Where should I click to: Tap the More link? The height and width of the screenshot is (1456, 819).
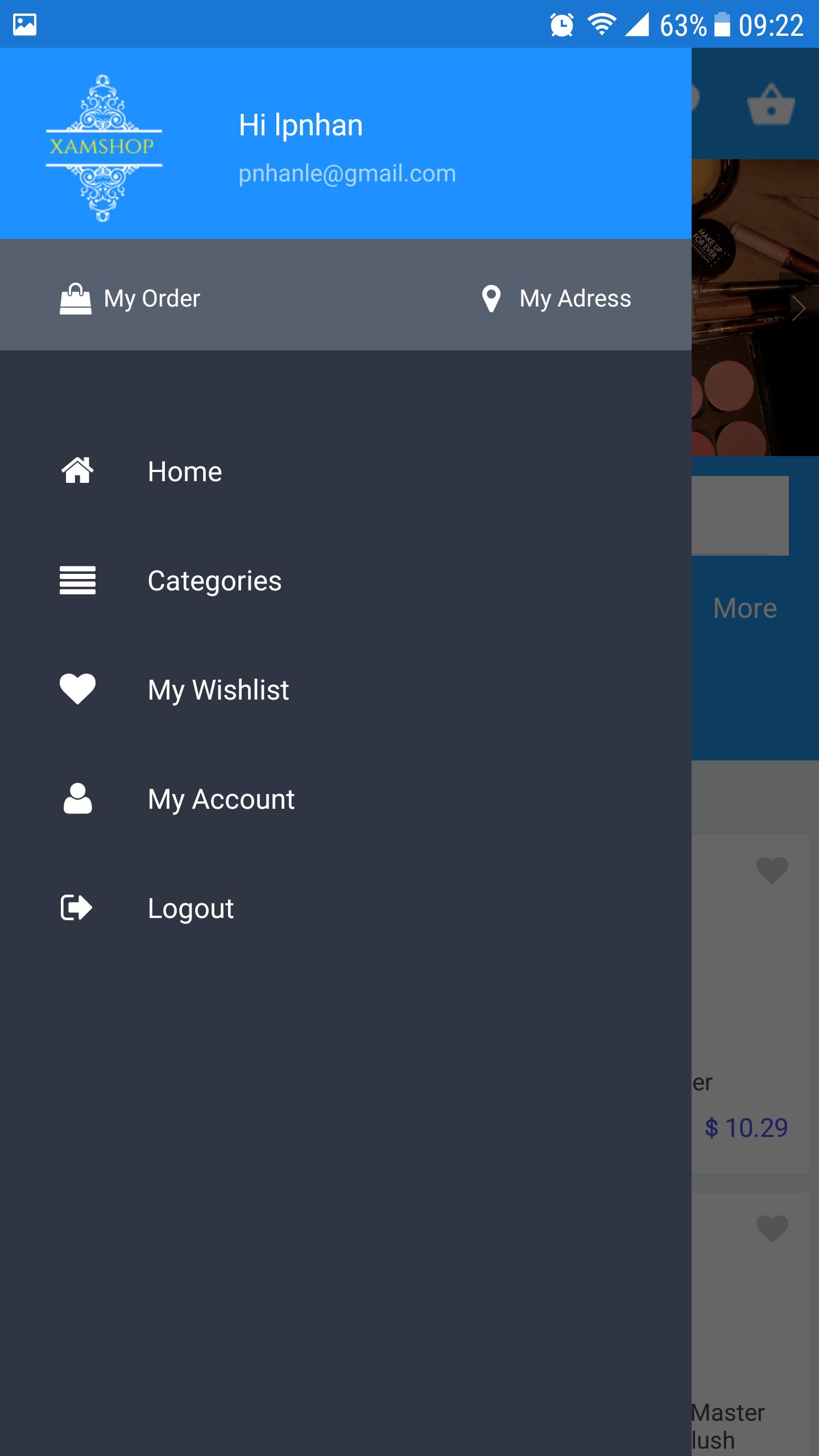point(745,608)
